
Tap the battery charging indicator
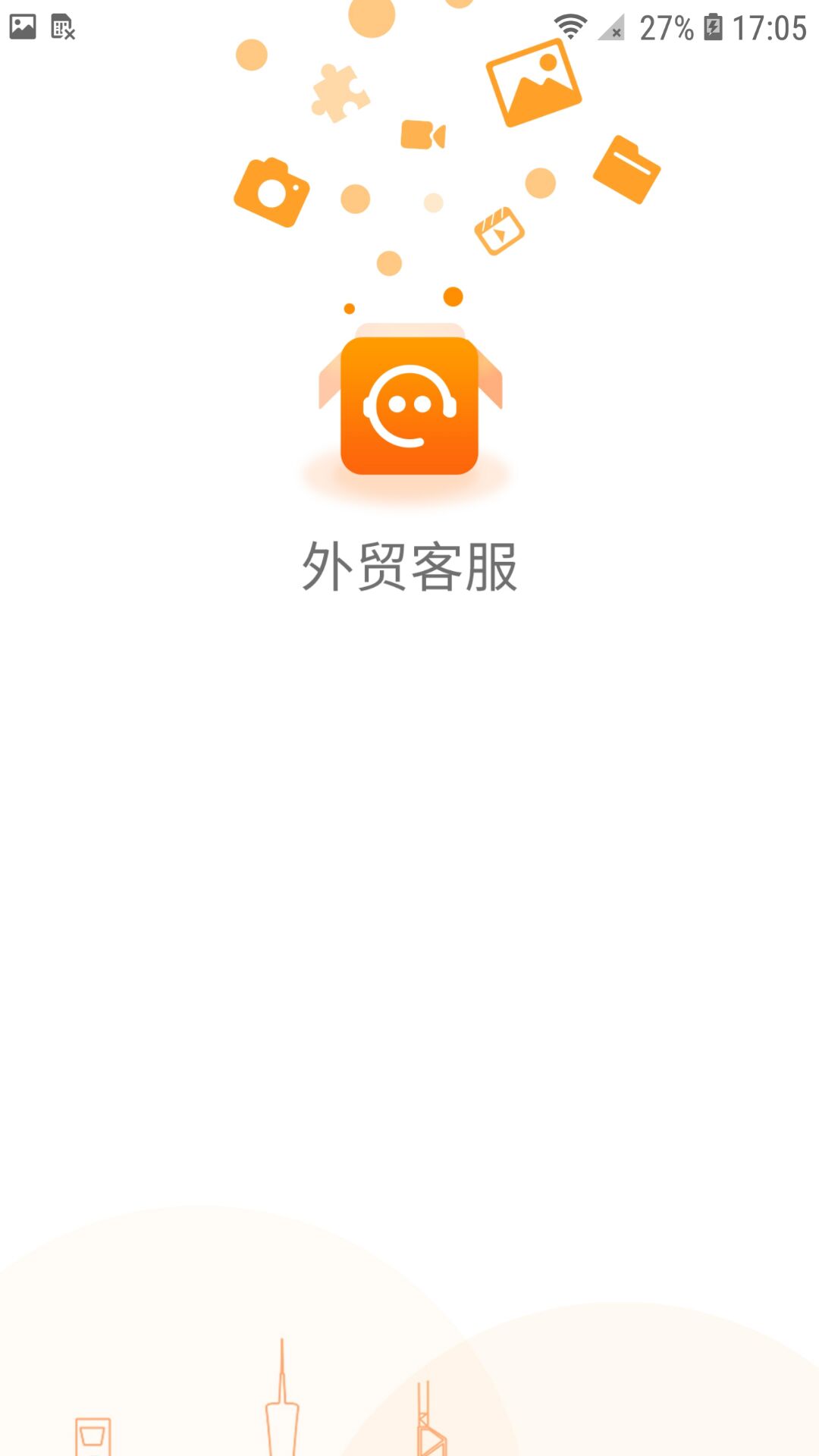(714, 25)
